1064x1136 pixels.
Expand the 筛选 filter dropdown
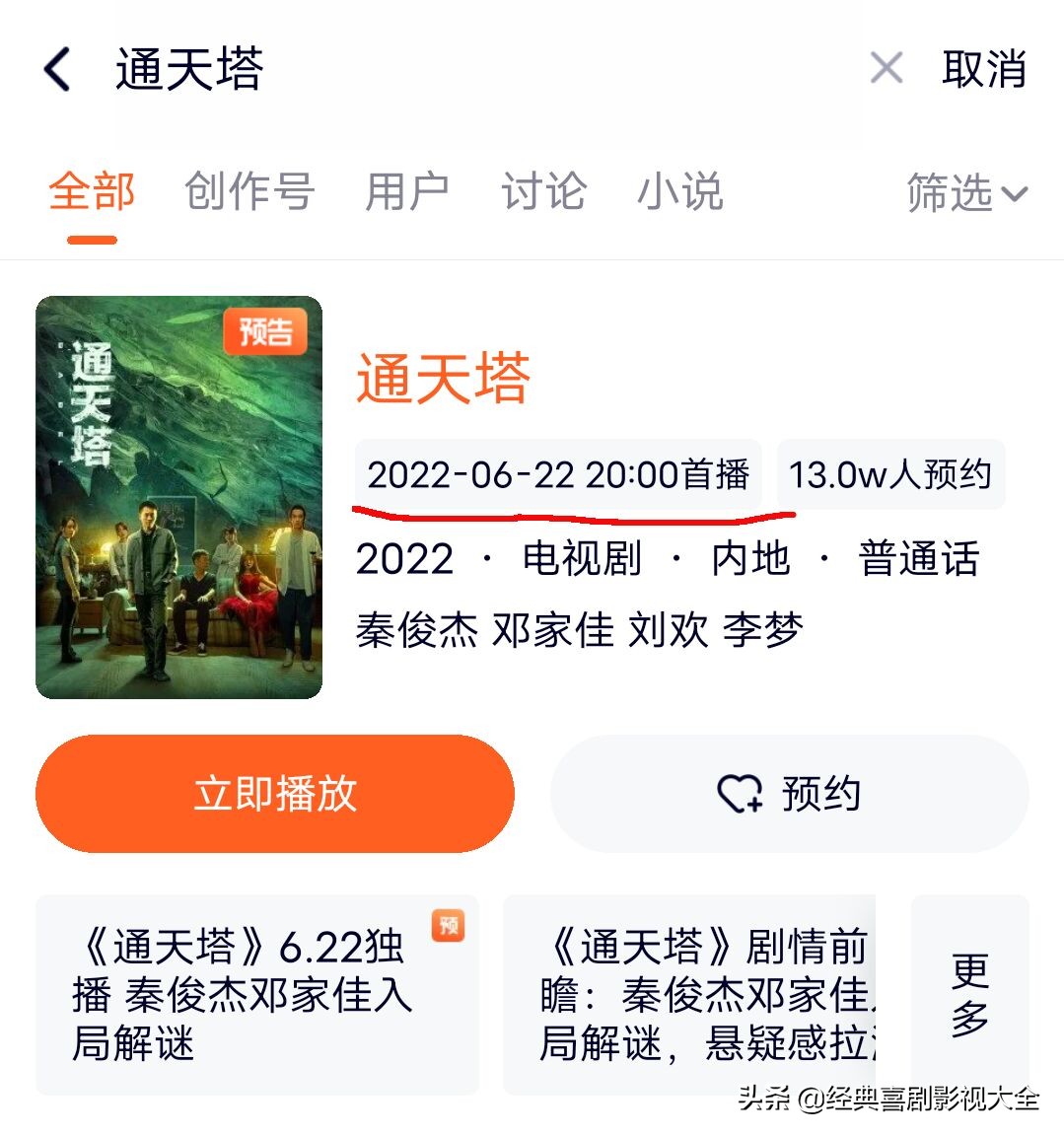967,195
